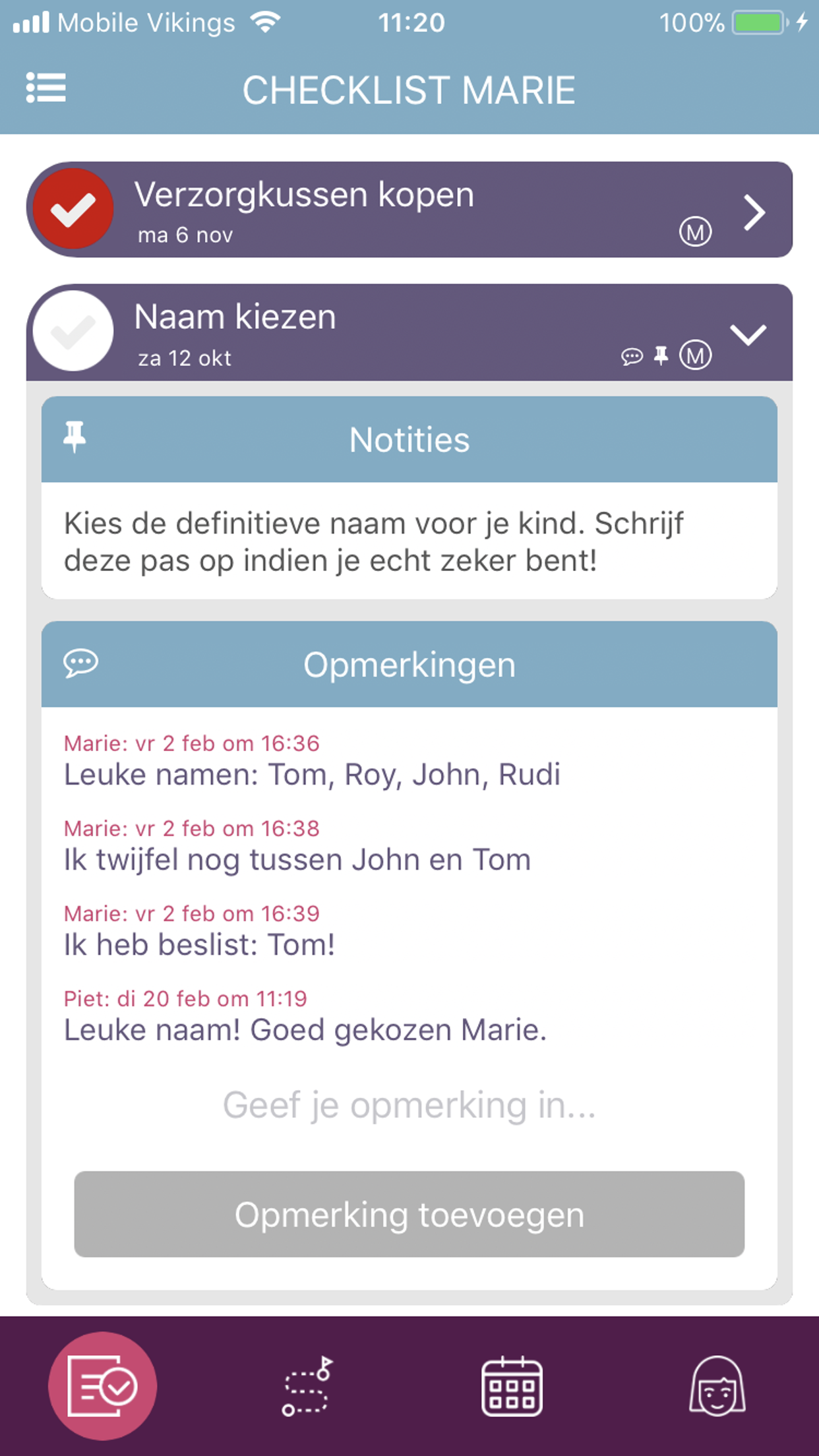Screen dimensions: 819x1456
Task: Open the profile face tab
Action: 717,1386
